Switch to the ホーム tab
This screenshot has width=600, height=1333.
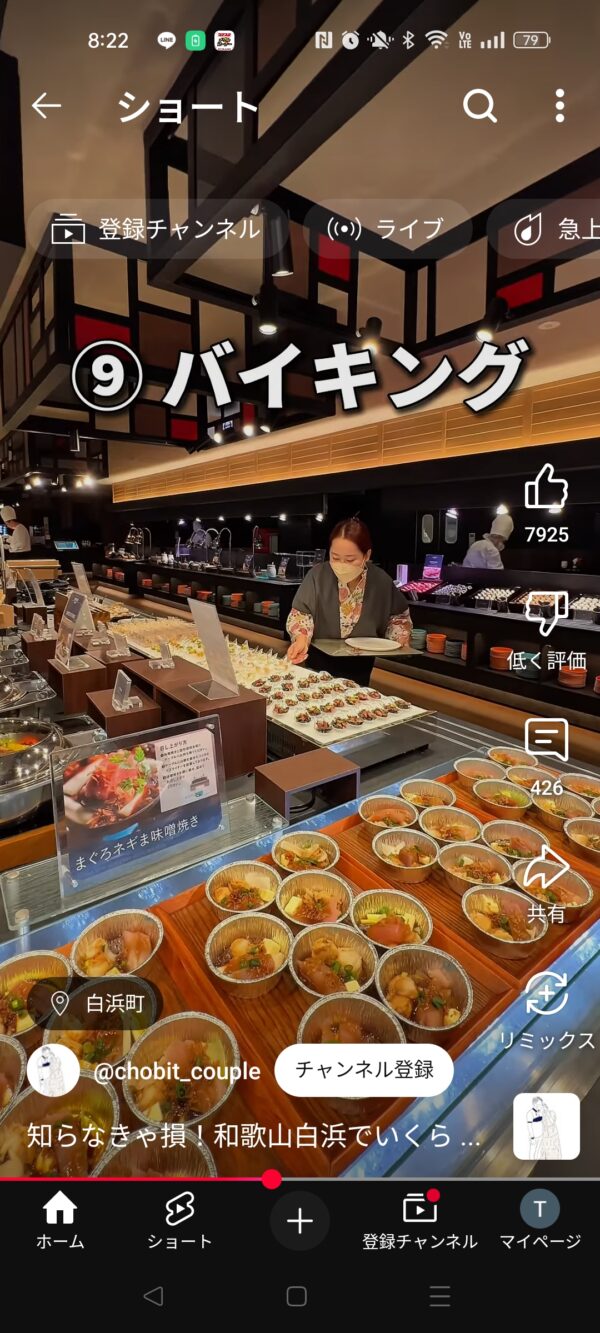(x=60, y=1220)
